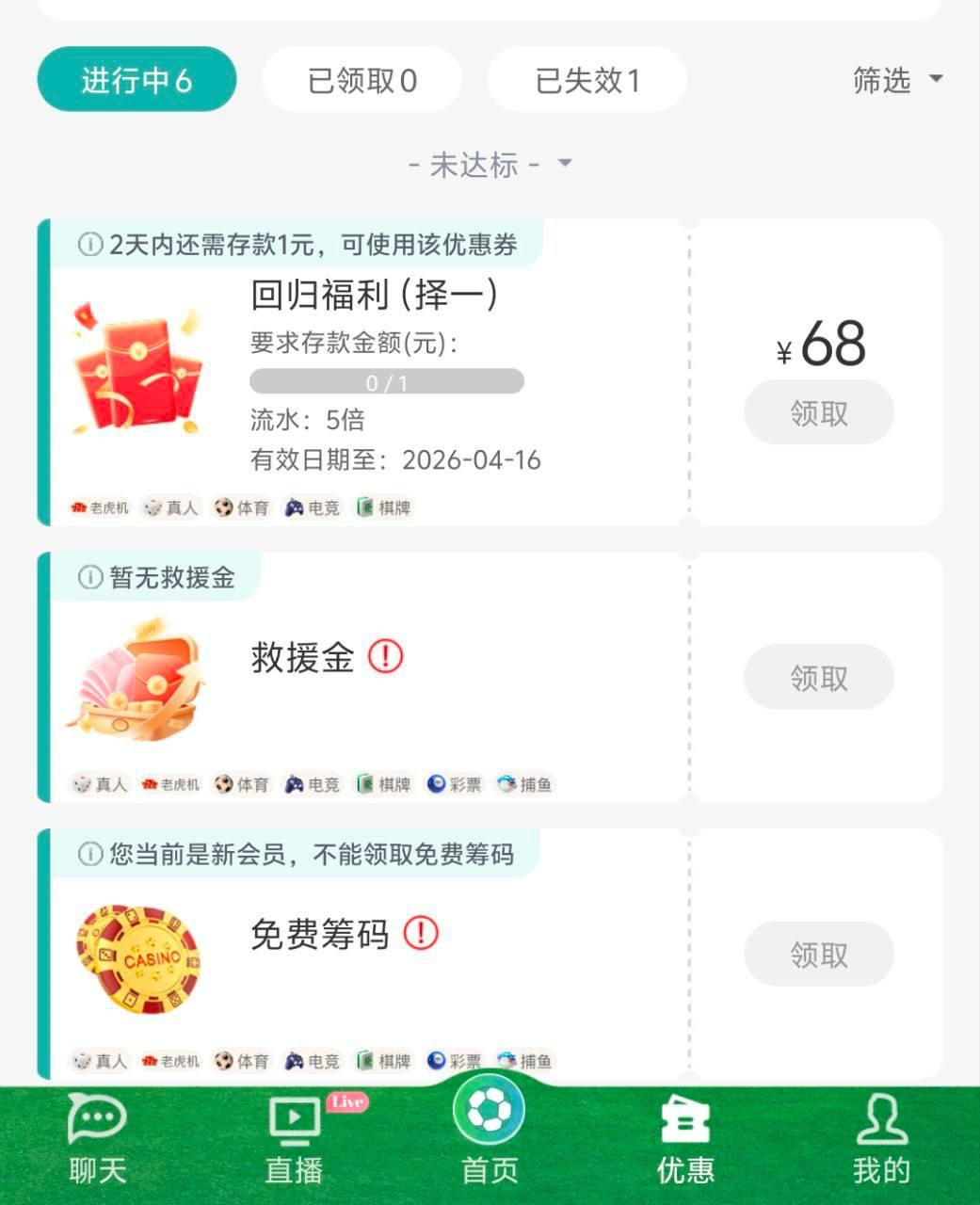View the red info icon beside 免费筹码
Screen dimensions: 980x1205
coord(421,933)
